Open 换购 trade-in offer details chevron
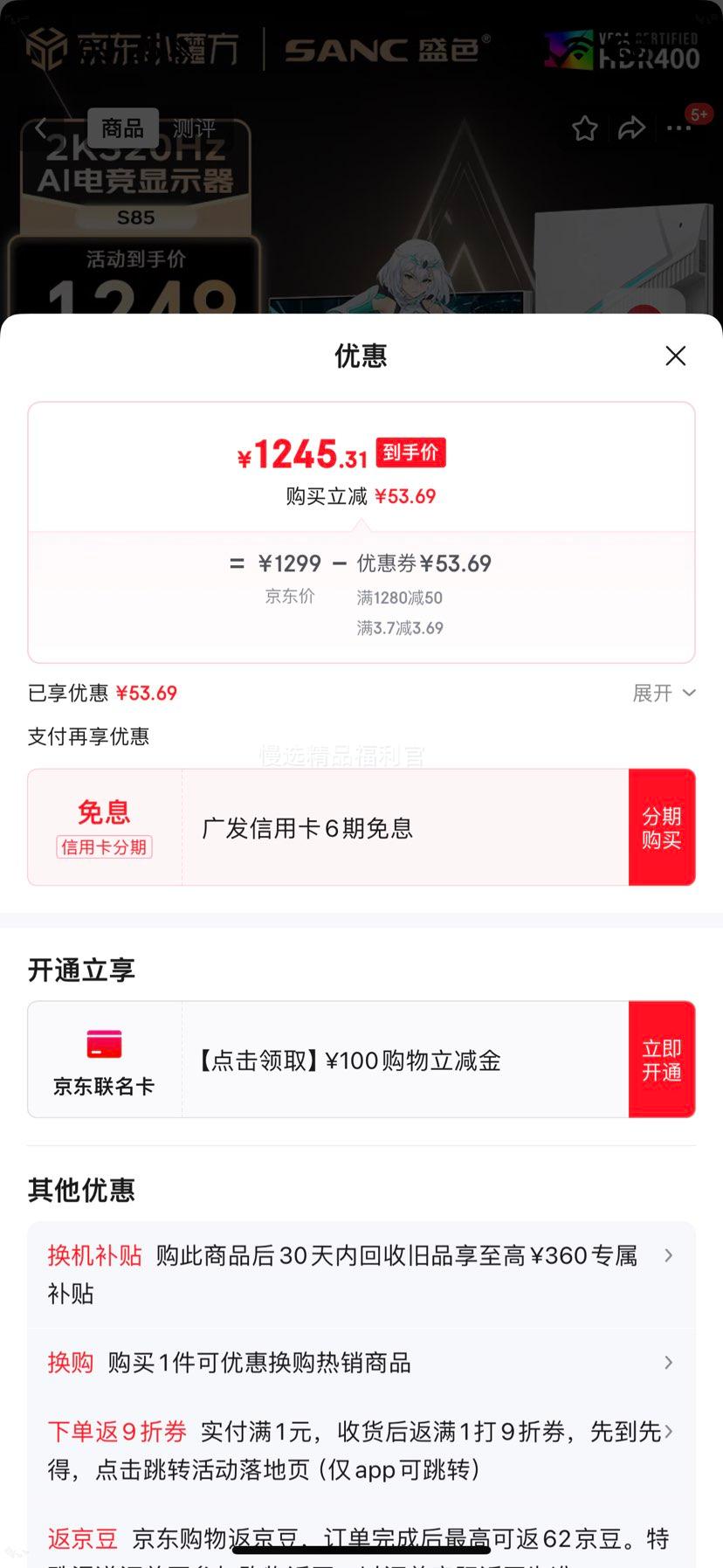Viewport: 723px width, 1568px height. (667, 1362)
